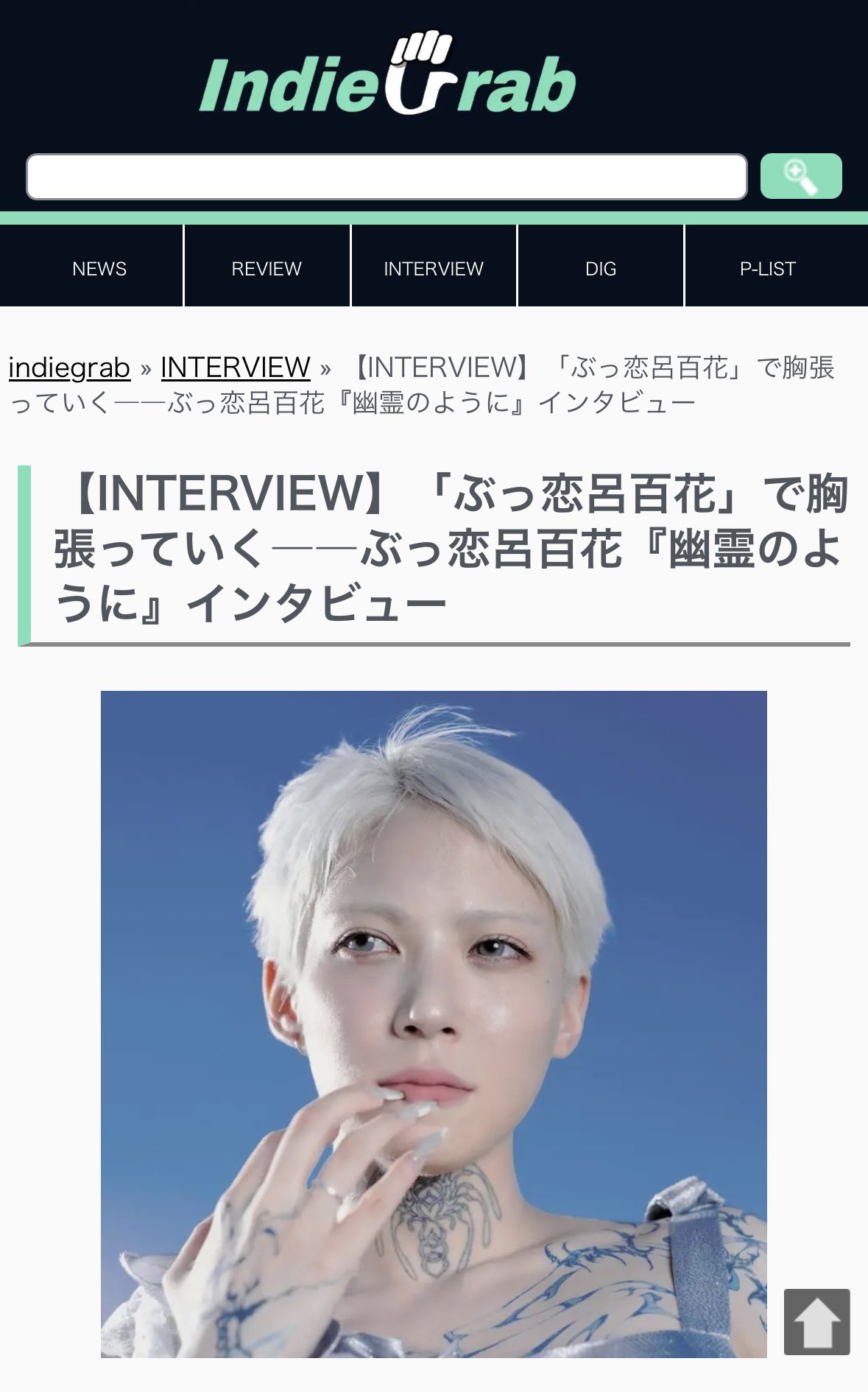Follow the indiegrab breadcrumb link
The height and width of the screenshot is (1392, 868).
69,367
